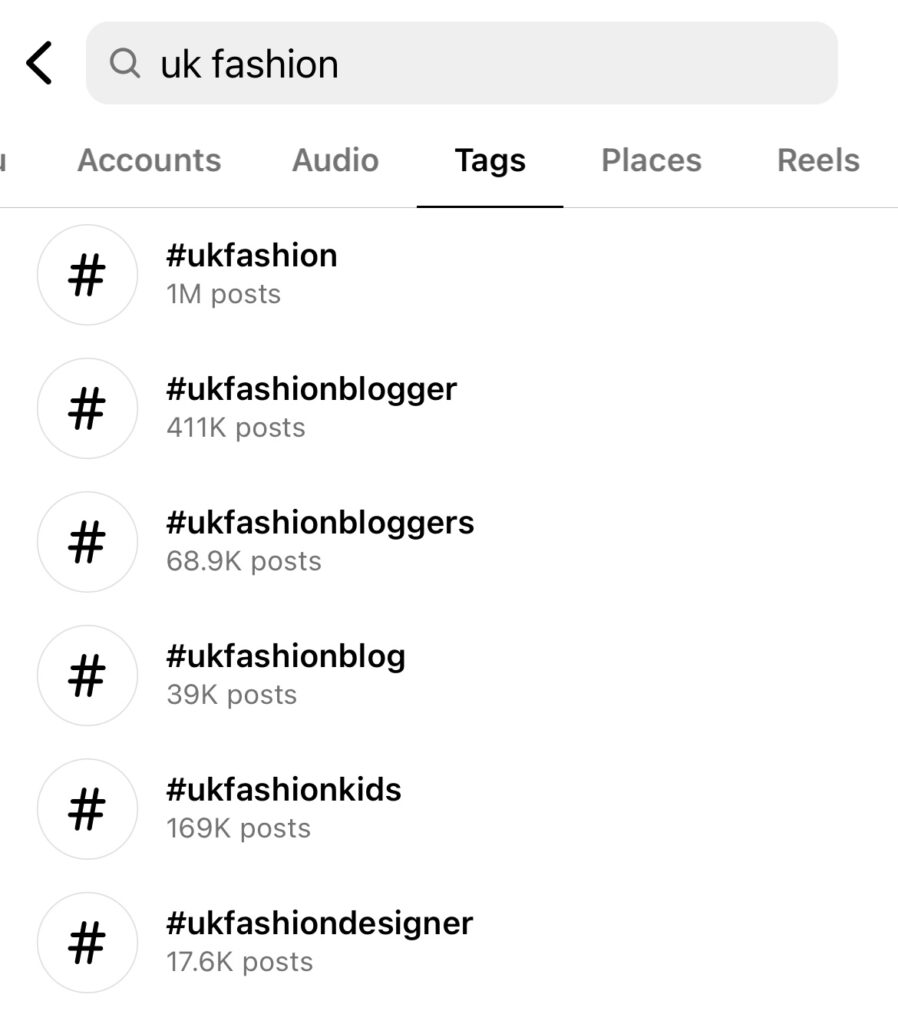Switch to the Reels tab
Screen dimensions: 898x1024
coord(818,161)
